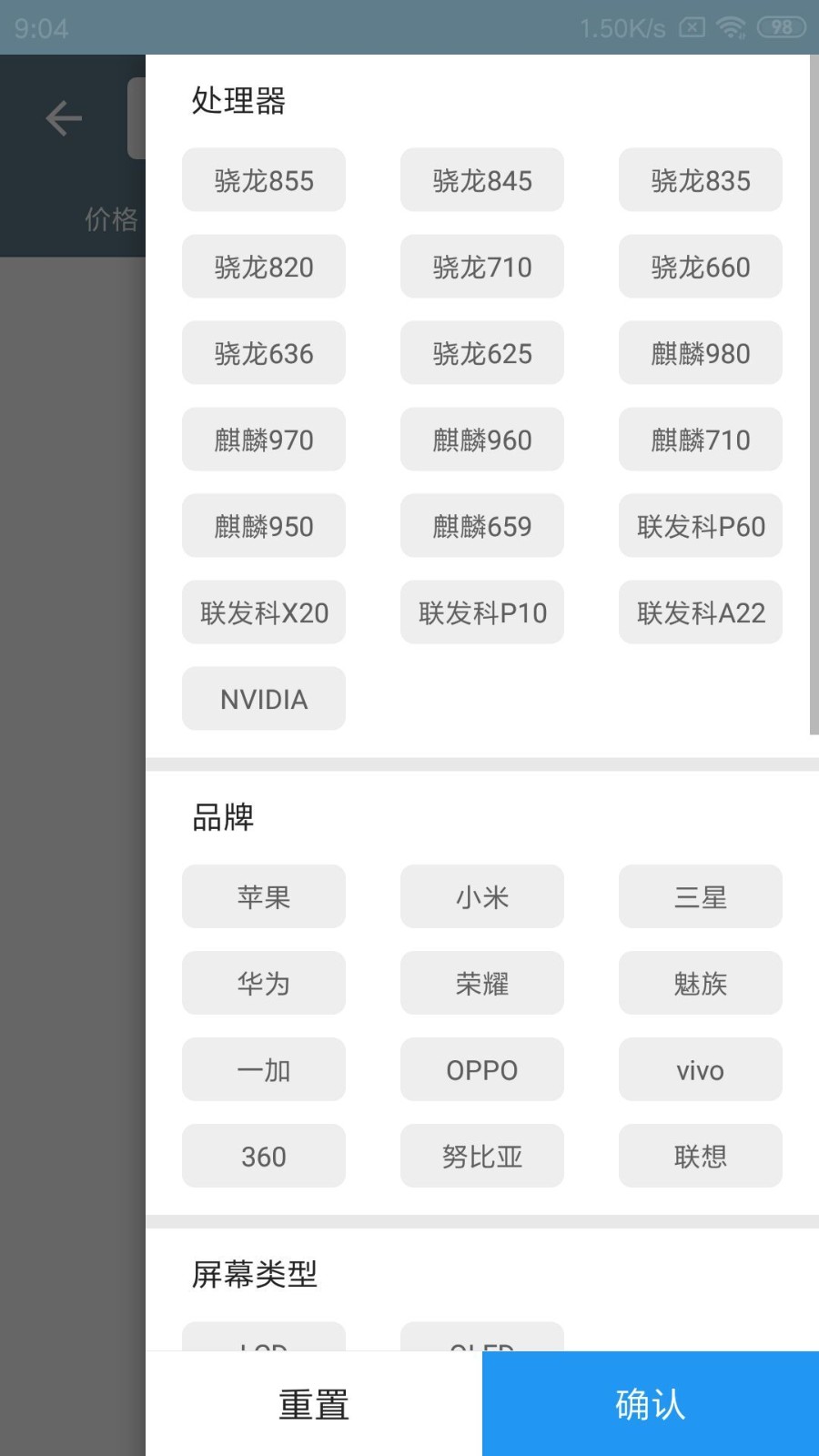Tap 重置 to reset filters
This screenshot has width=819, height=1456.
pos(314,1404)
